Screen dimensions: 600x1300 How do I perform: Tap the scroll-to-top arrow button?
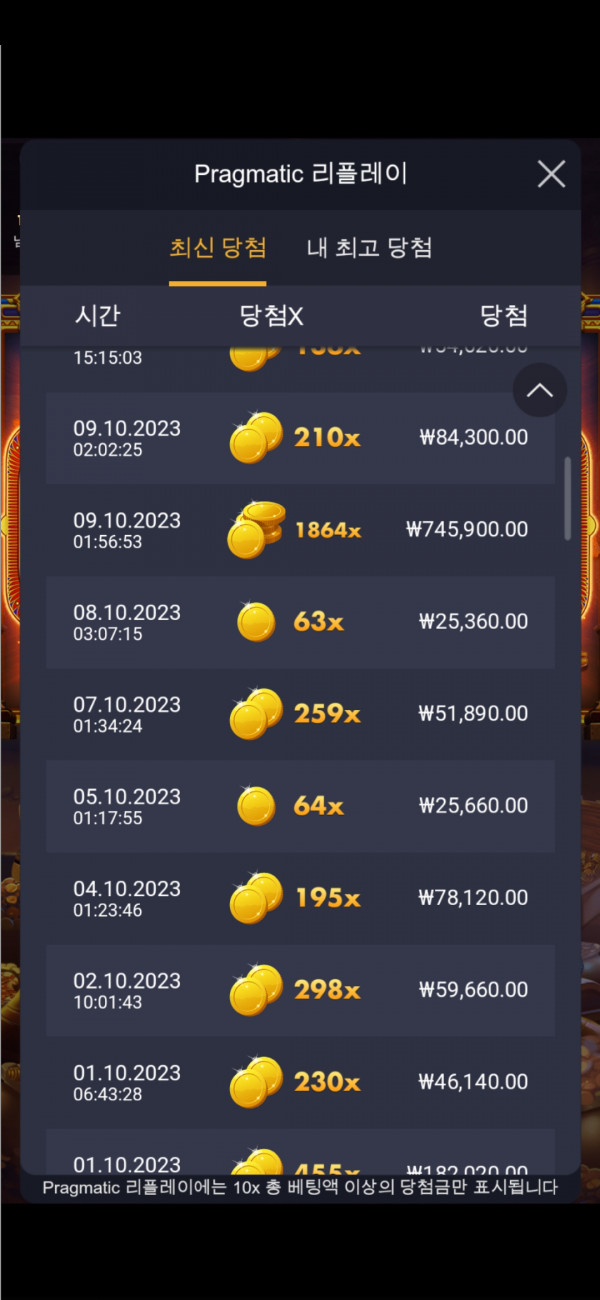pyautogui.click(x=539, y=390)
